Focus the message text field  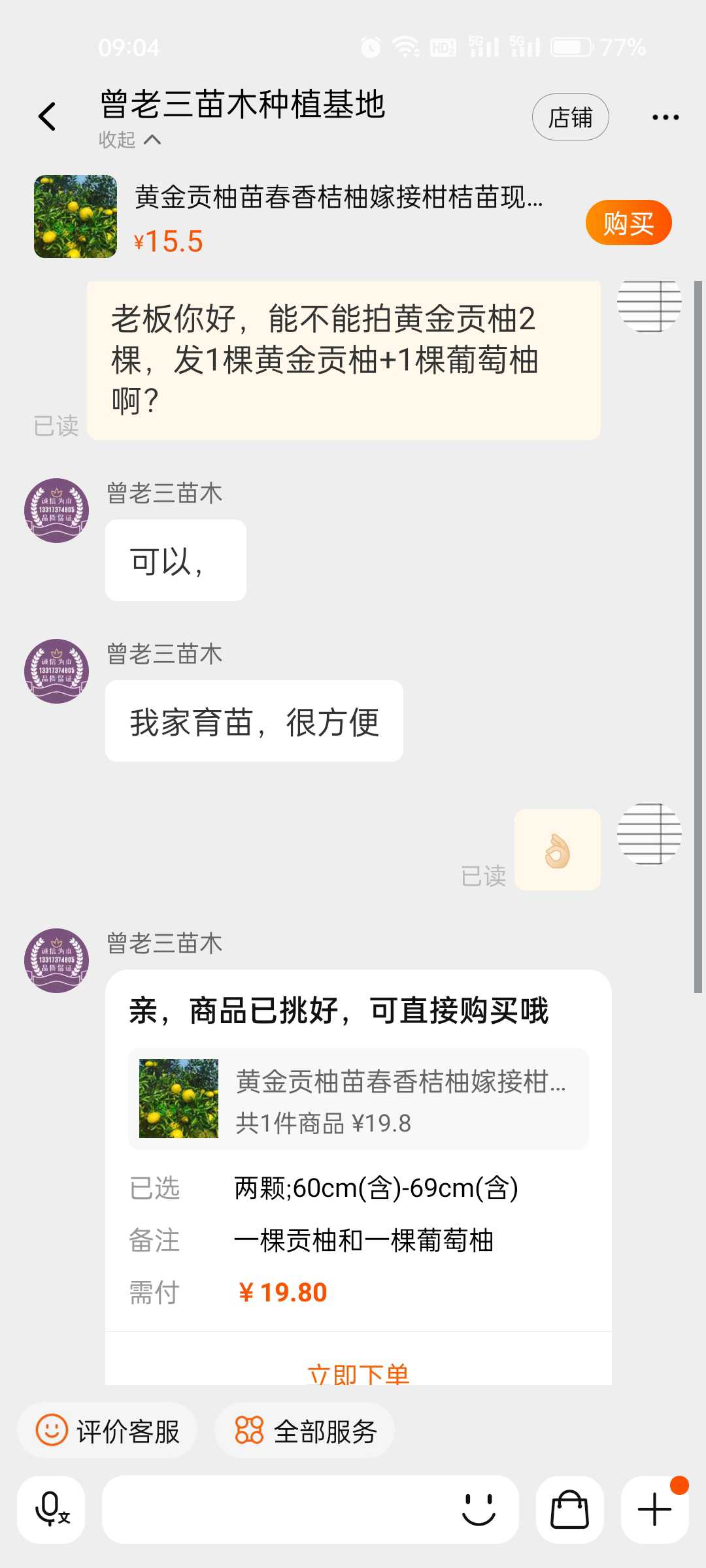click(275, 1509)
